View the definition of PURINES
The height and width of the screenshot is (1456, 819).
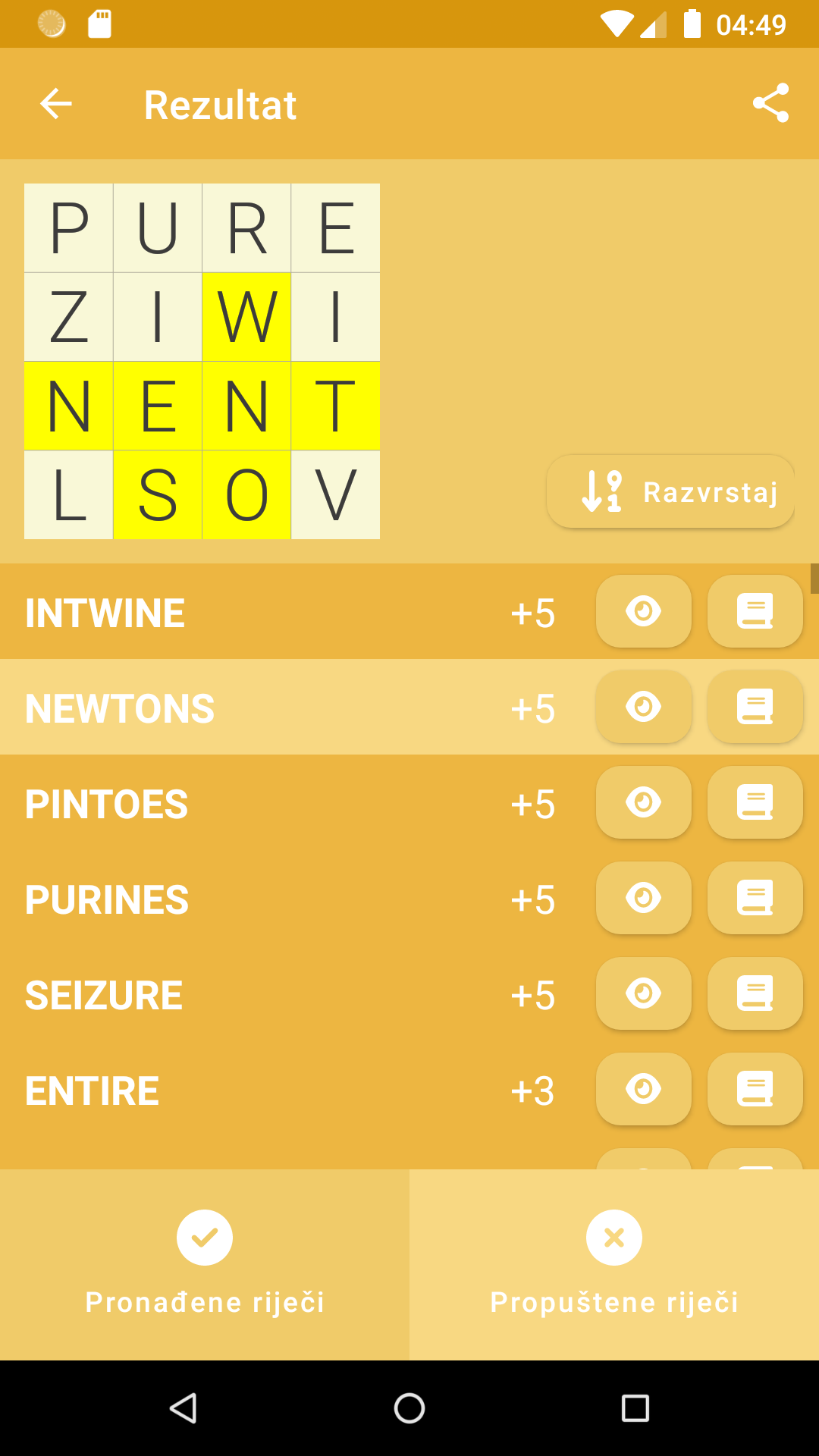point(755,898)
